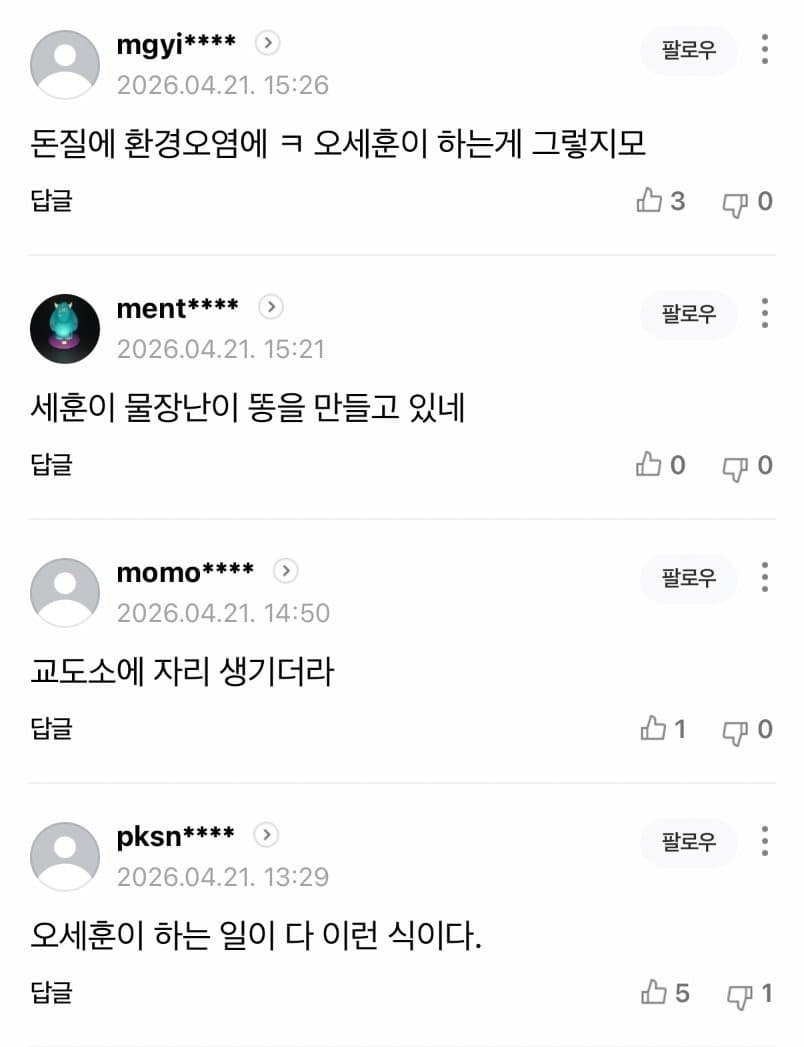Reply to ment**** comment
Image resolution: width=804 pixels, height=1047 pixels.
[x=52, y=465]
